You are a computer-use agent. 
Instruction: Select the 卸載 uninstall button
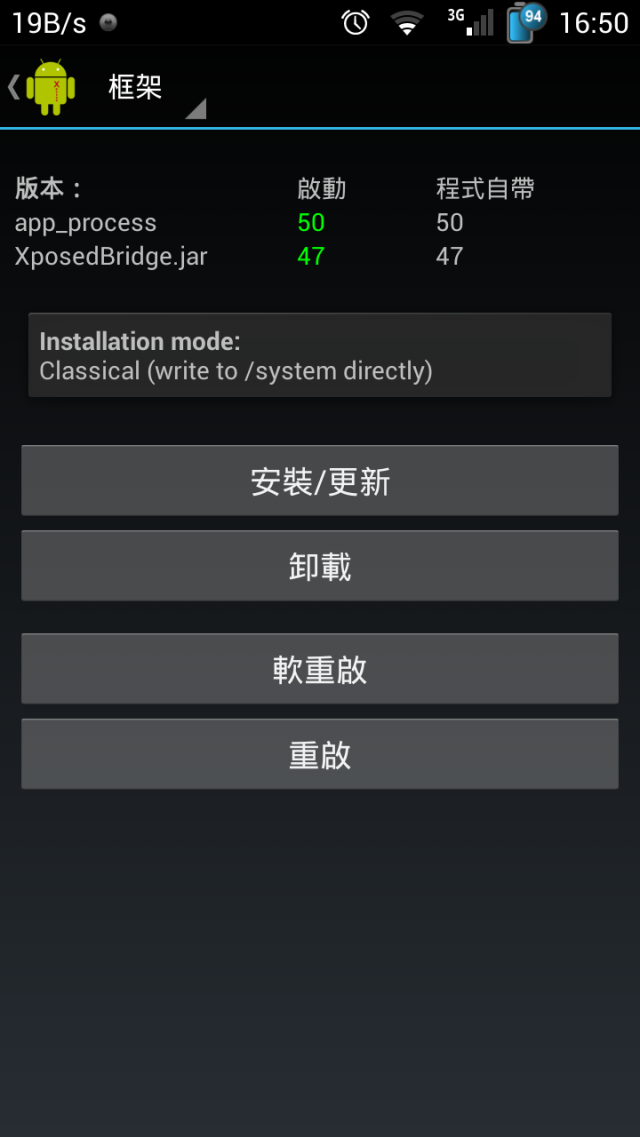click(x=319, y=566)
